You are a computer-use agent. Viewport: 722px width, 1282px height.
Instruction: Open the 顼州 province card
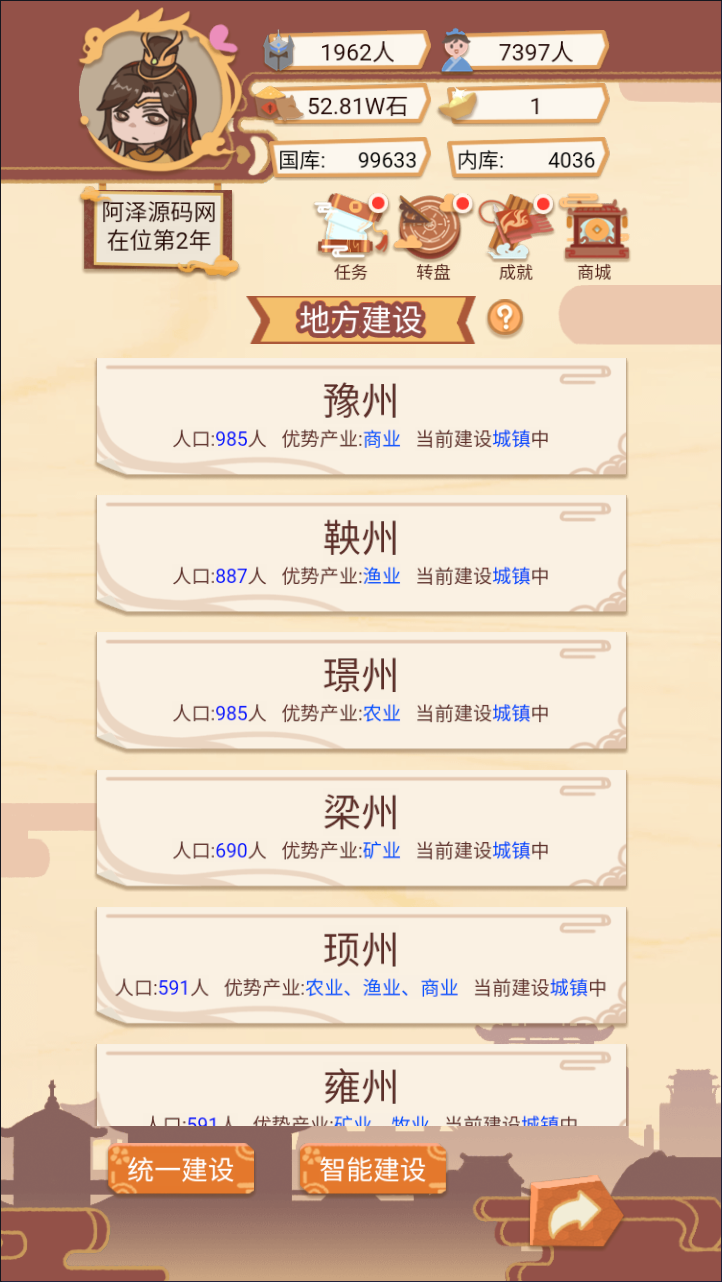point(361,965)
